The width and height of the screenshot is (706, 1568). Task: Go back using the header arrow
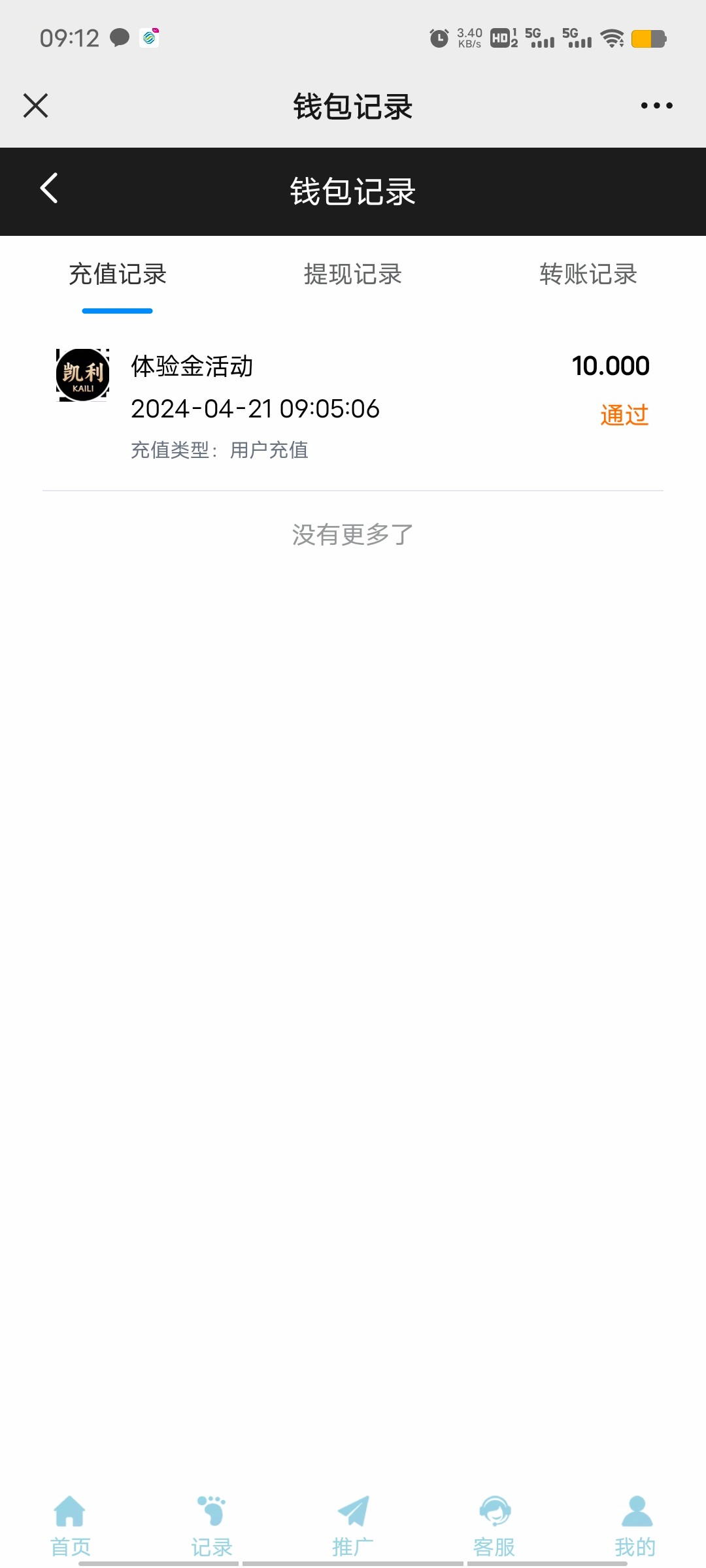(49, 189)
